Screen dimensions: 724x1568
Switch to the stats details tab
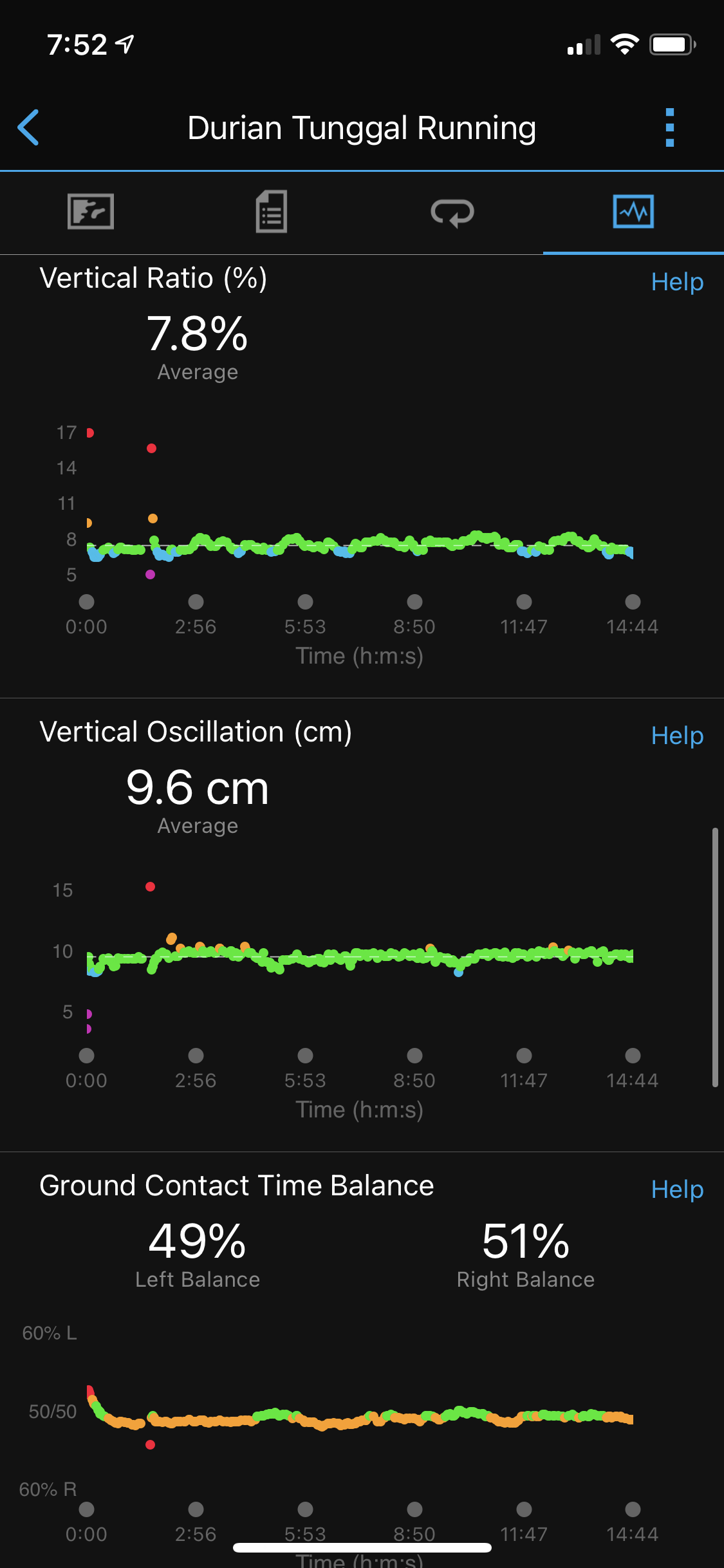click(272, 211)
